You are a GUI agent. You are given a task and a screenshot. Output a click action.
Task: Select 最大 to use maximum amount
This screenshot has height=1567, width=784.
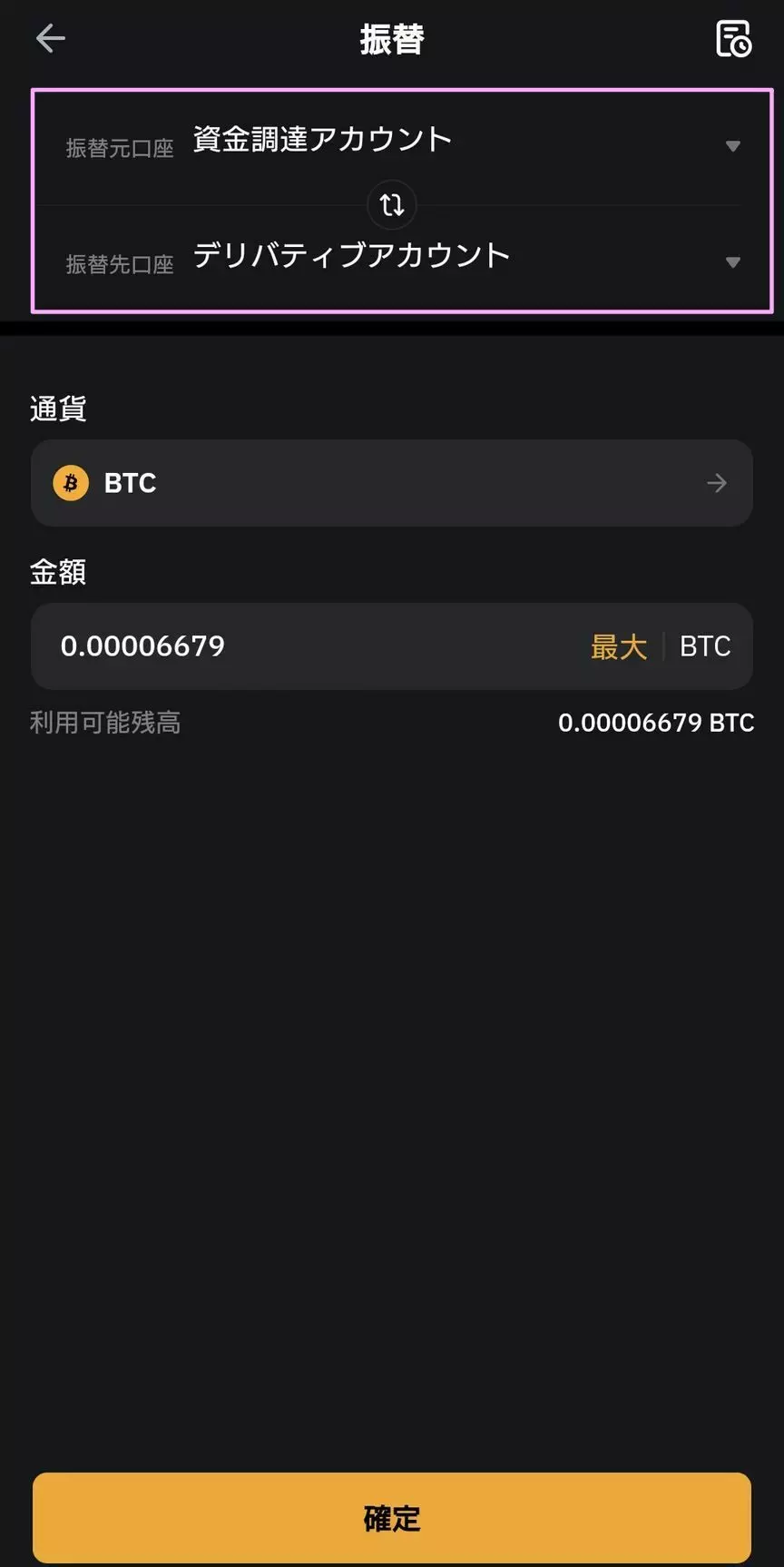(x=619, y=647)
